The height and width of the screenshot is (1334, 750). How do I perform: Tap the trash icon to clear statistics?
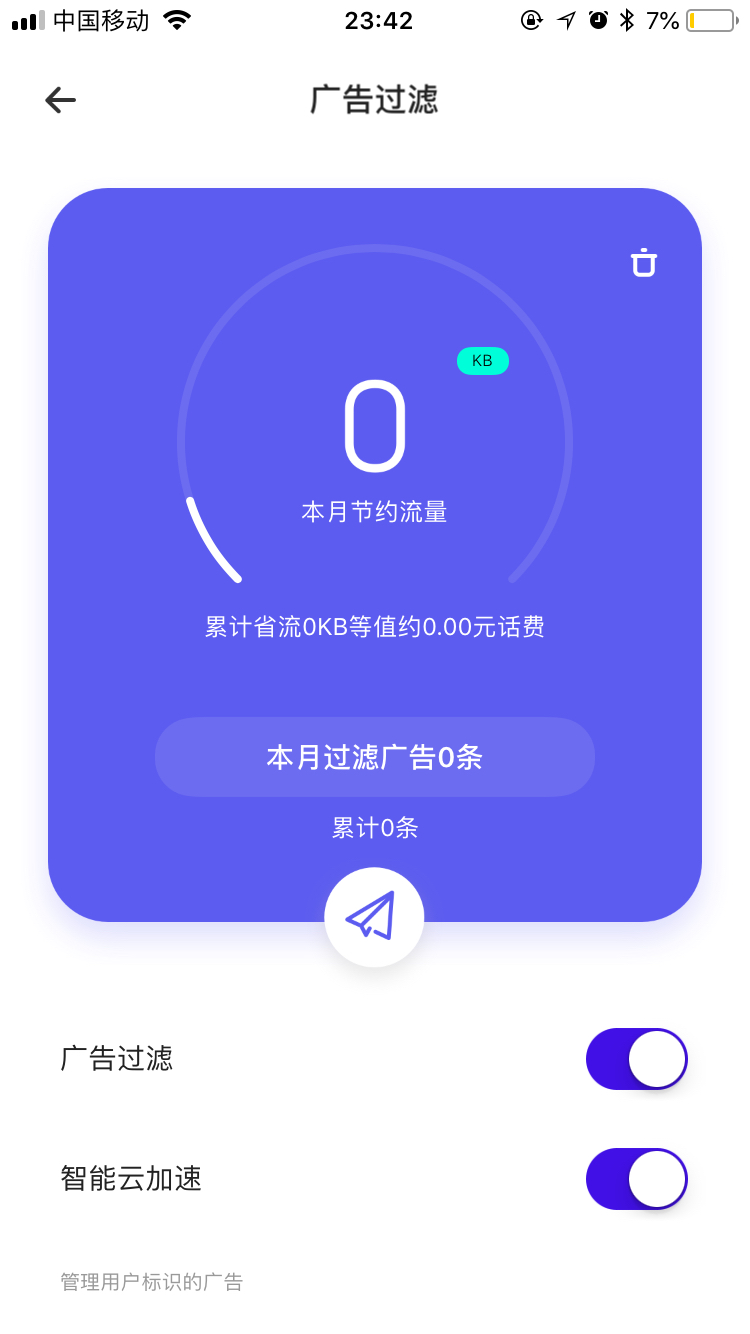click(x=644, y=262)
